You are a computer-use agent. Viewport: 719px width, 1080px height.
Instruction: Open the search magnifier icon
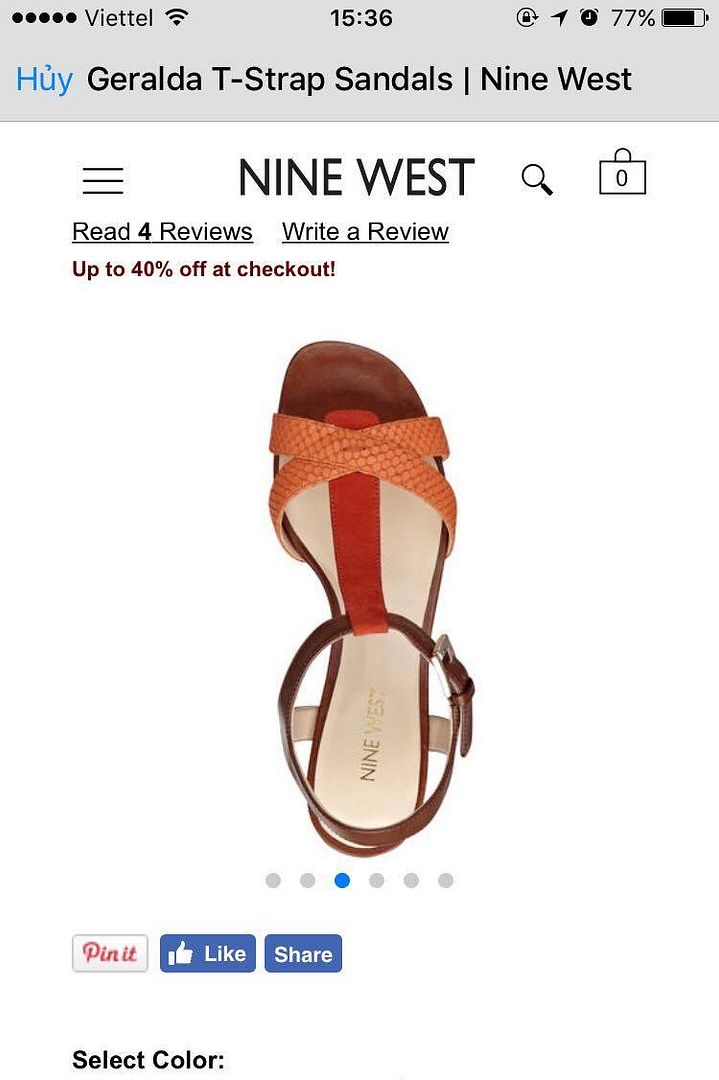point(537,180)
